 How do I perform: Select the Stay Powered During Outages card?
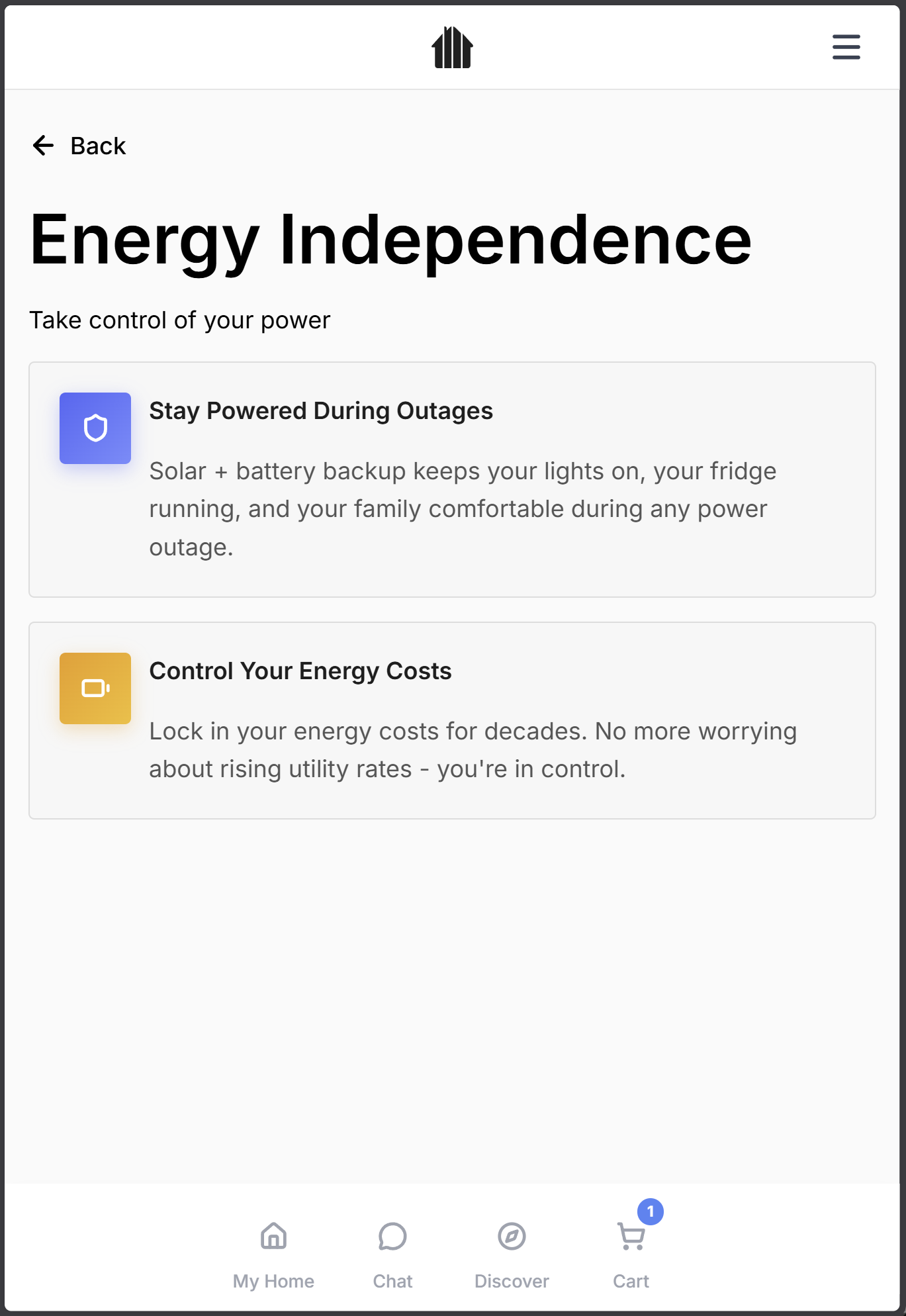click(453, 478)
